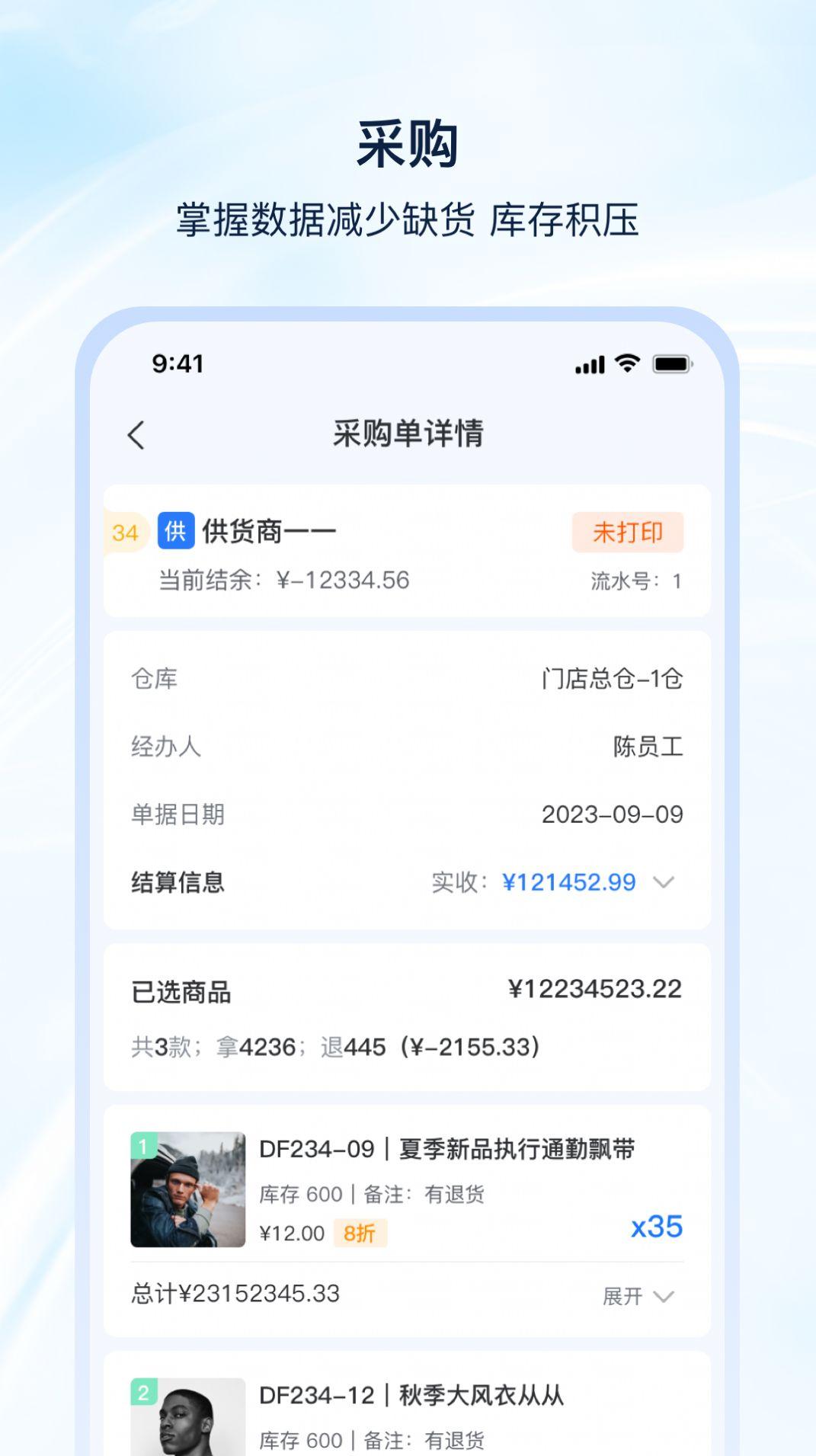Toggle the 未打印 print status tag
This screenshot has height=1456, width=816.
click(x=626, y=533)
